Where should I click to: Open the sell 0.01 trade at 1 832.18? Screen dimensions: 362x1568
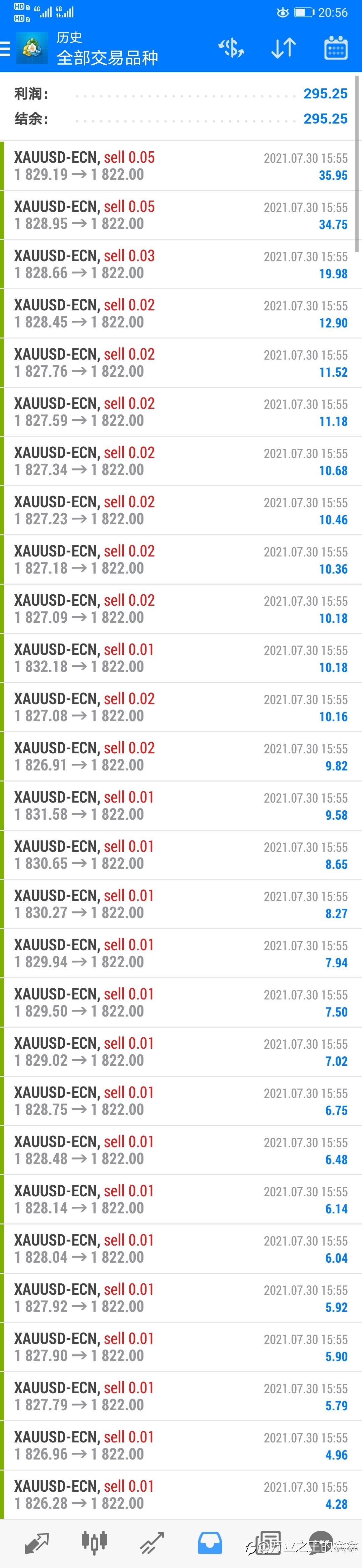(181, 659)
